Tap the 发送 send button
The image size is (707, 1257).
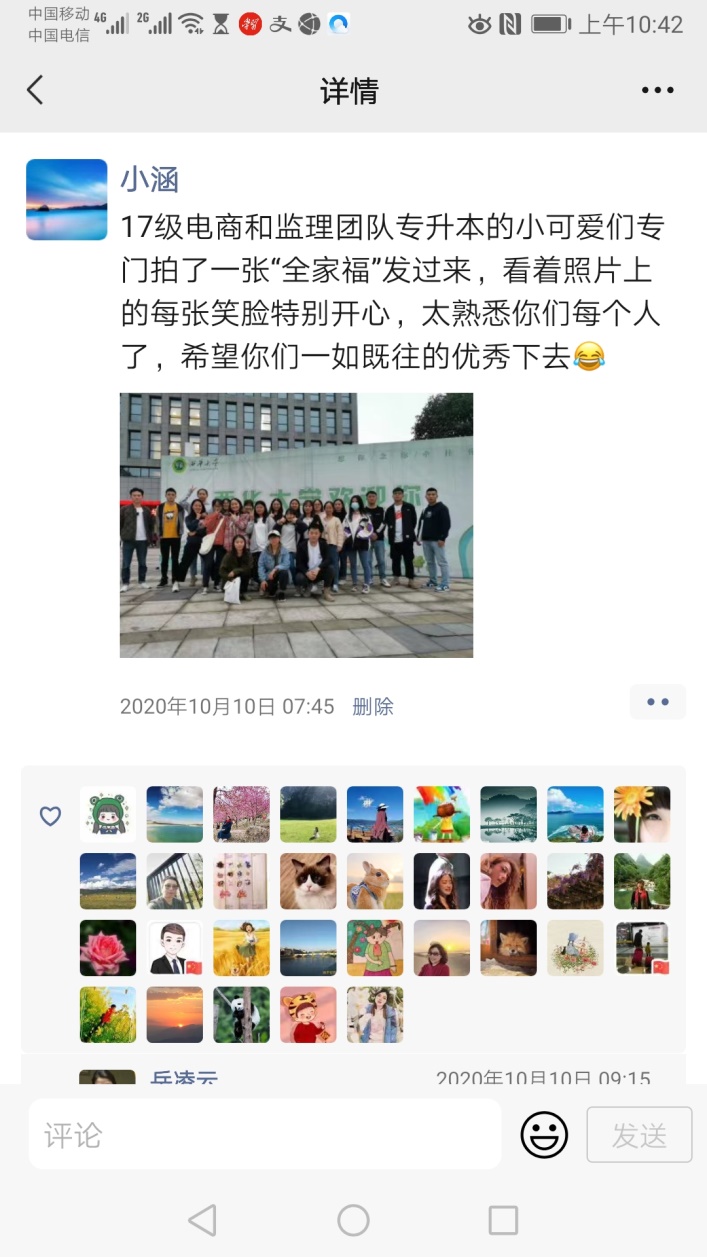tap(639, 1135)
